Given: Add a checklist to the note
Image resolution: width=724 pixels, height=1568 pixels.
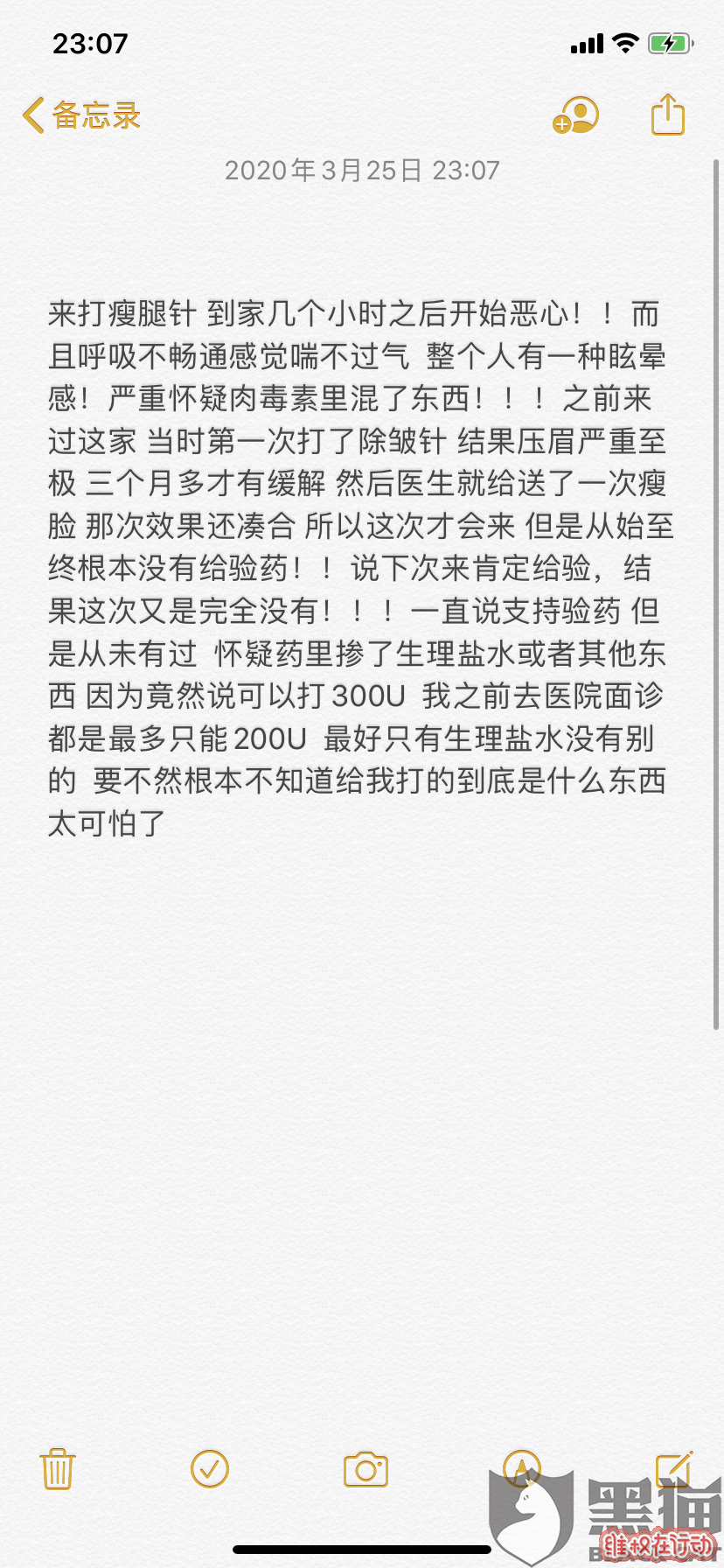Looking at the screenshot, I should [x=210, y=1468].
